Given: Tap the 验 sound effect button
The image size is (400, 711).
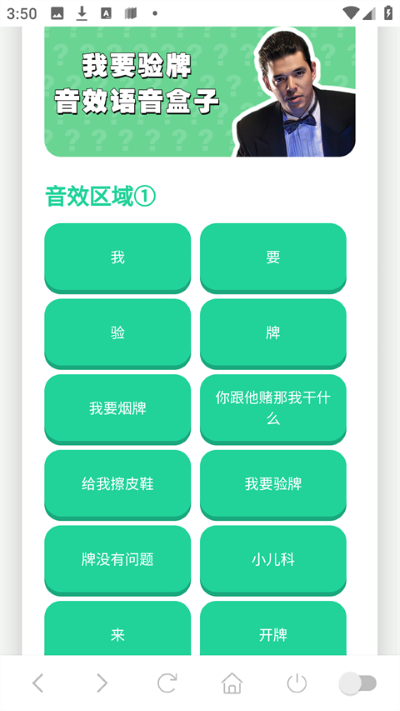Looking at the screenshot, I should tap(117, 333).
